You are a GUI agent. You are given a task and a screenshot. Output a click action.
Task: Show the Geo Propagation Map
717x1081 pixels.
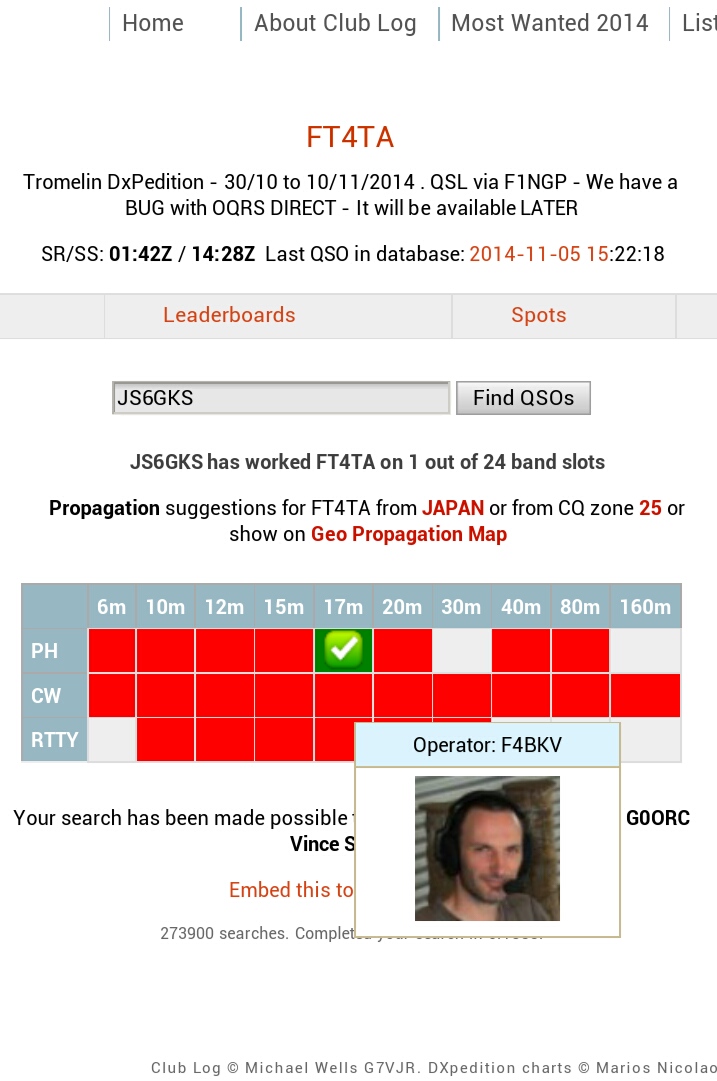(x=409, y=534)
